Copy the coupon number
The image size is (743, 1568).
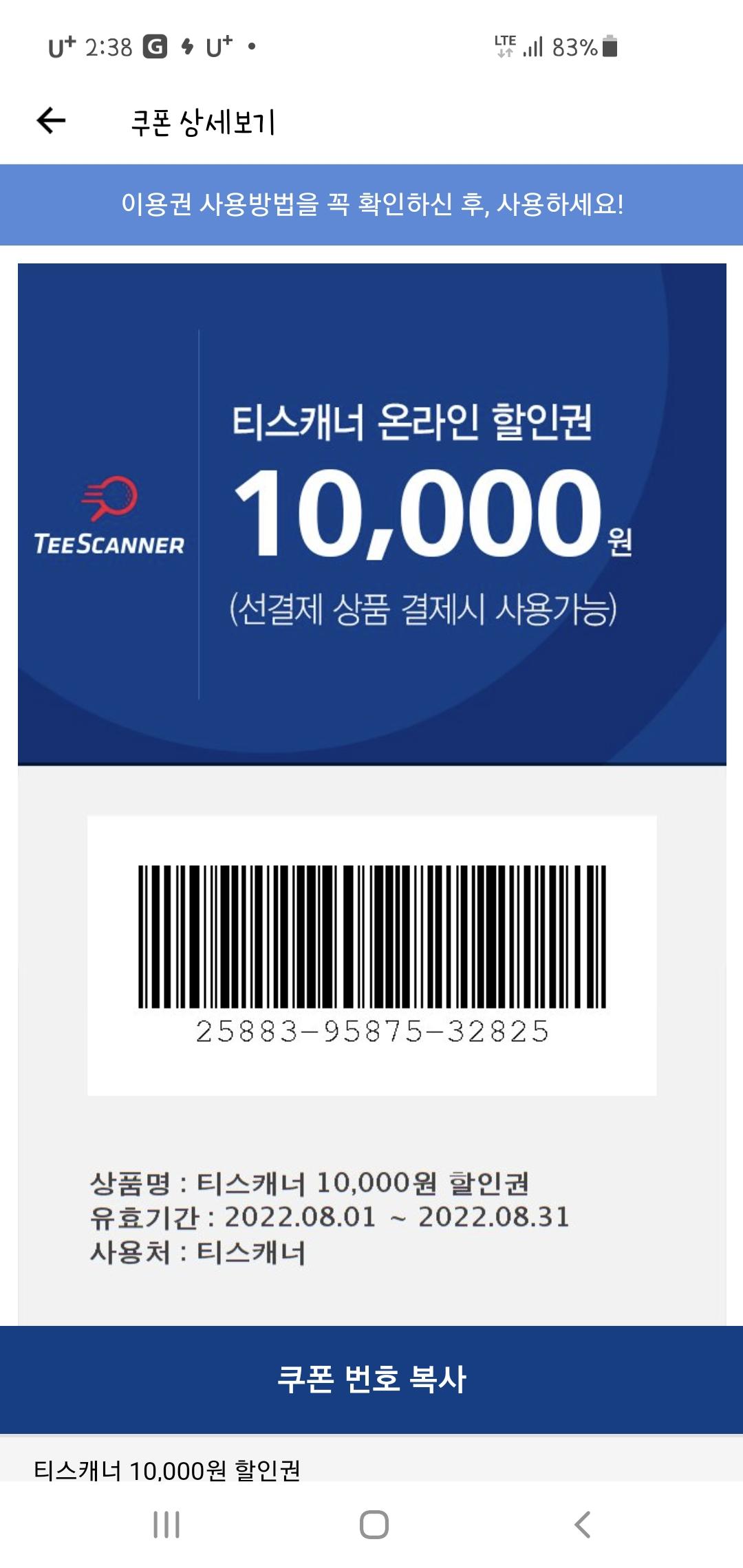(x=371, y=1379)
